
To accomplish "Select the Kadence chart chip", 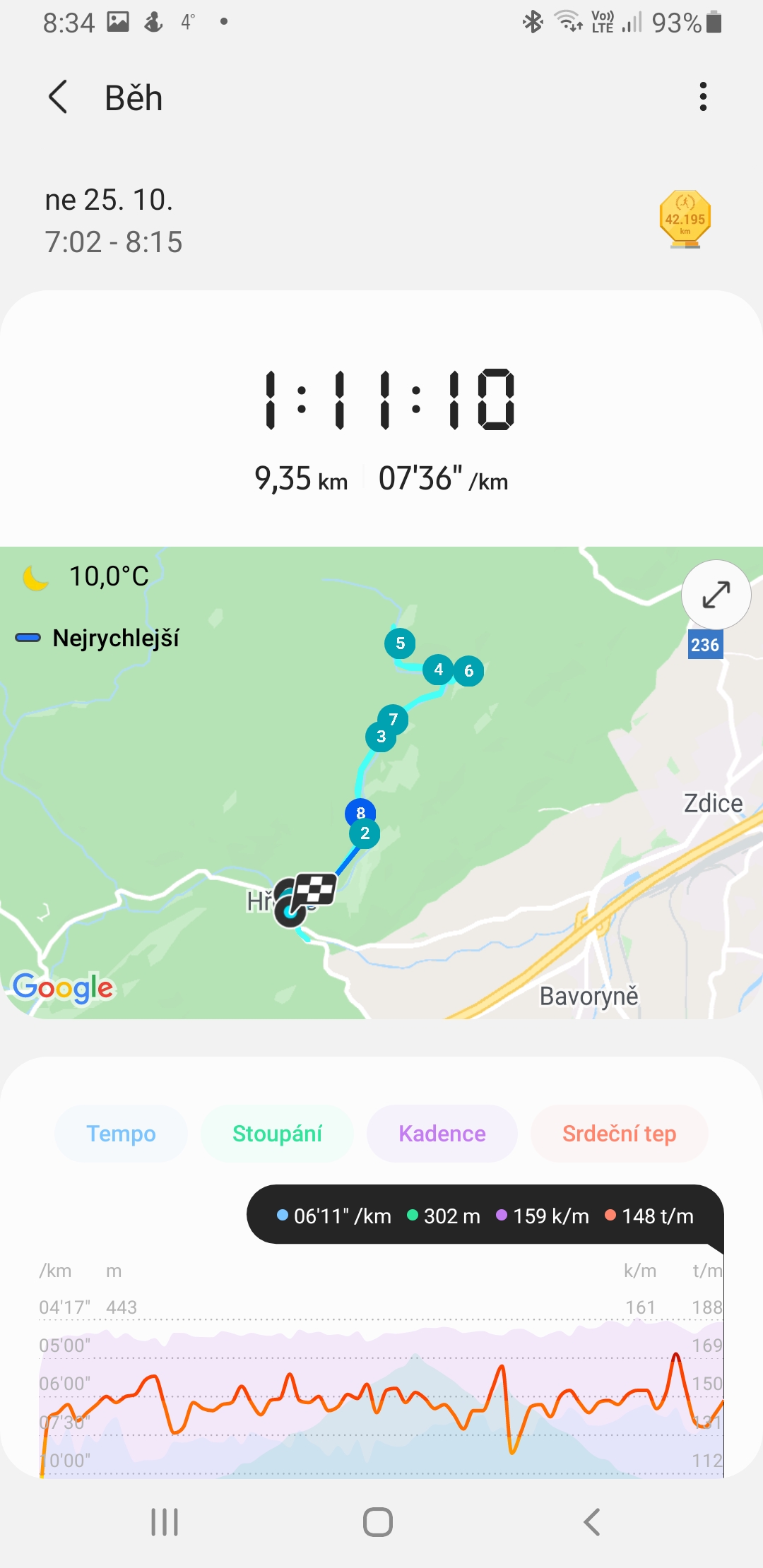I will (x=442, y=1134).
